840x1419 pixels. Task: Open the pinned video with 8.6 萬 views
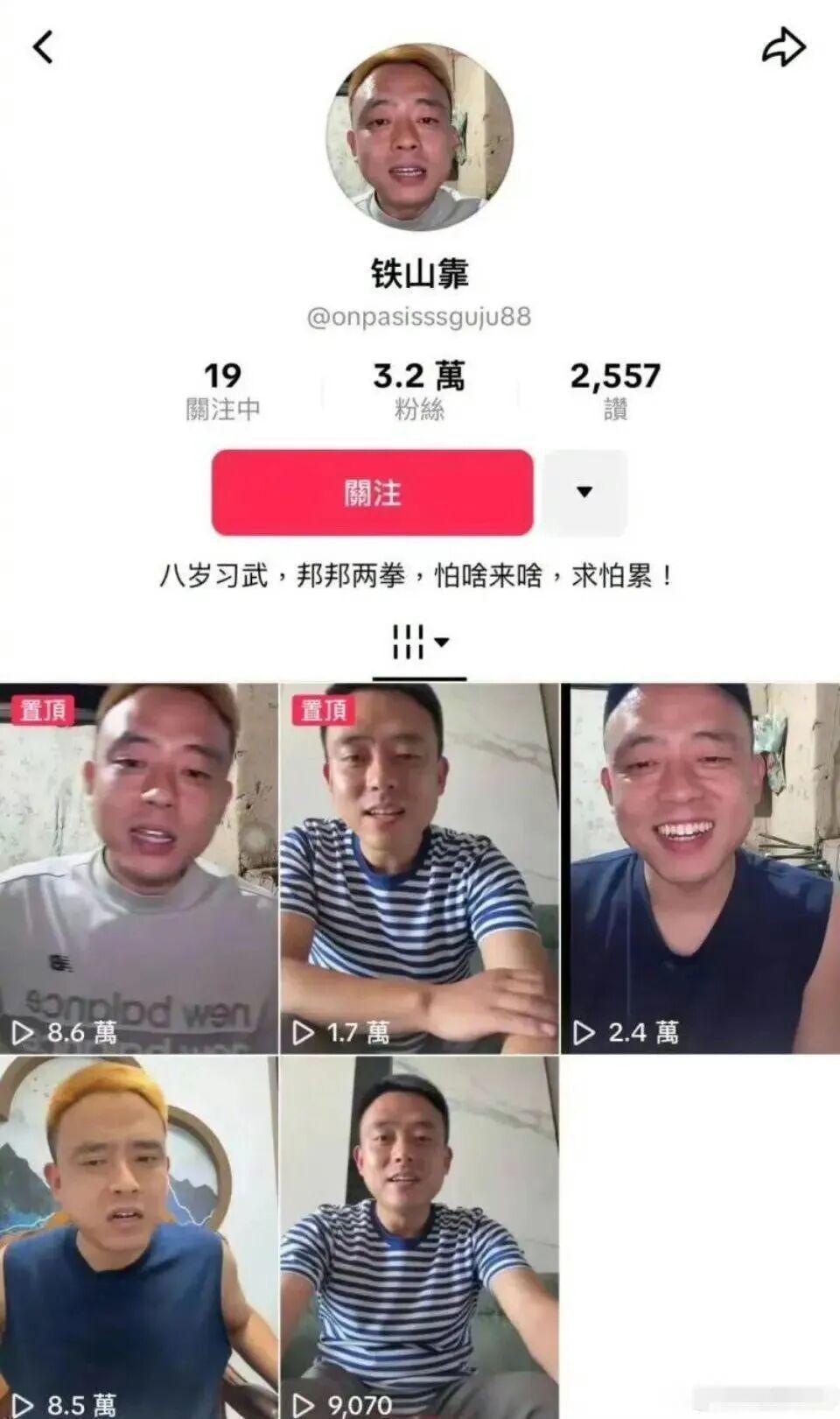click(x=138, y=867)
